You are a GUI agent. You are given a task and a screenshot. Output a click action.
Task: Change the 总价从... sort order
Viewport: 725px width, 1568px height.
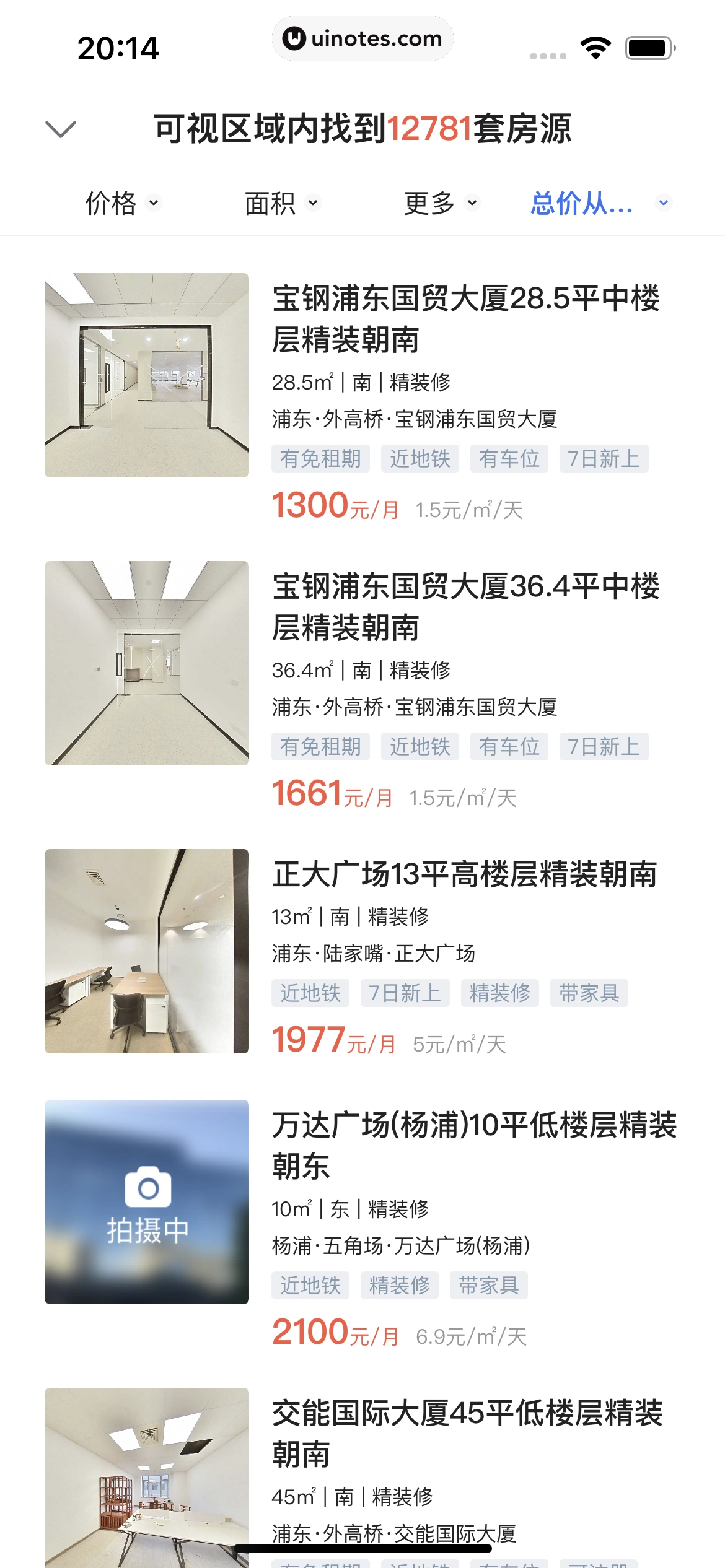[600, 203]
